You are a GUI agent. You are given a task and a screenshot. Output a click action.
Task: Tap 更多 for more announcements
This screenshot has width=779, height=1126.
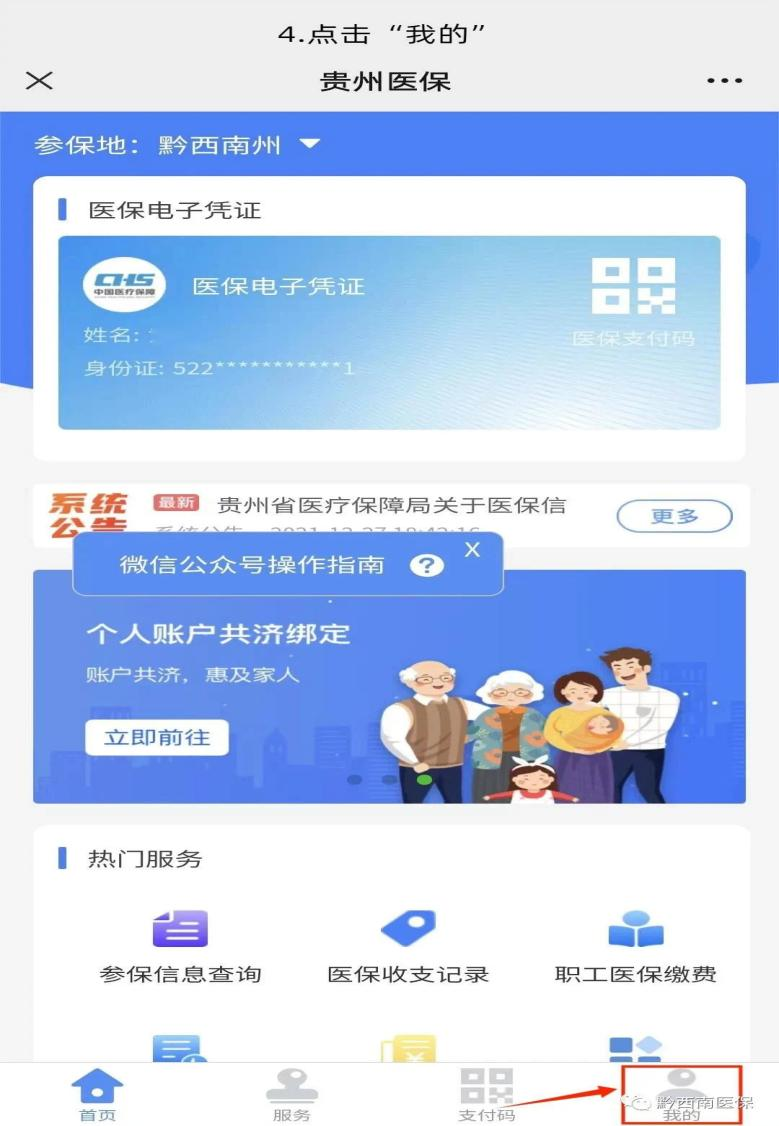tap(674, 516)
